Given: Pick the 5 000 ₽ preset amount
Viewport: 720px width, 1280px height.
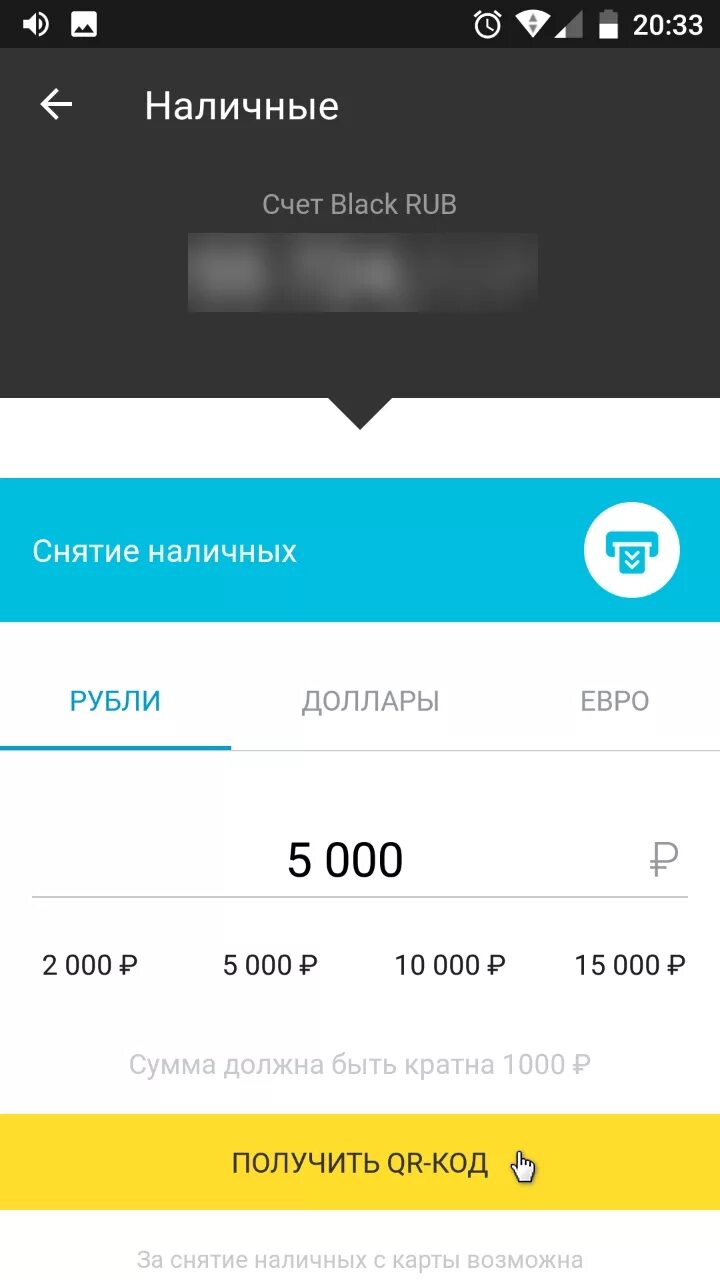Looking at the screenshot, I should 270,965.
